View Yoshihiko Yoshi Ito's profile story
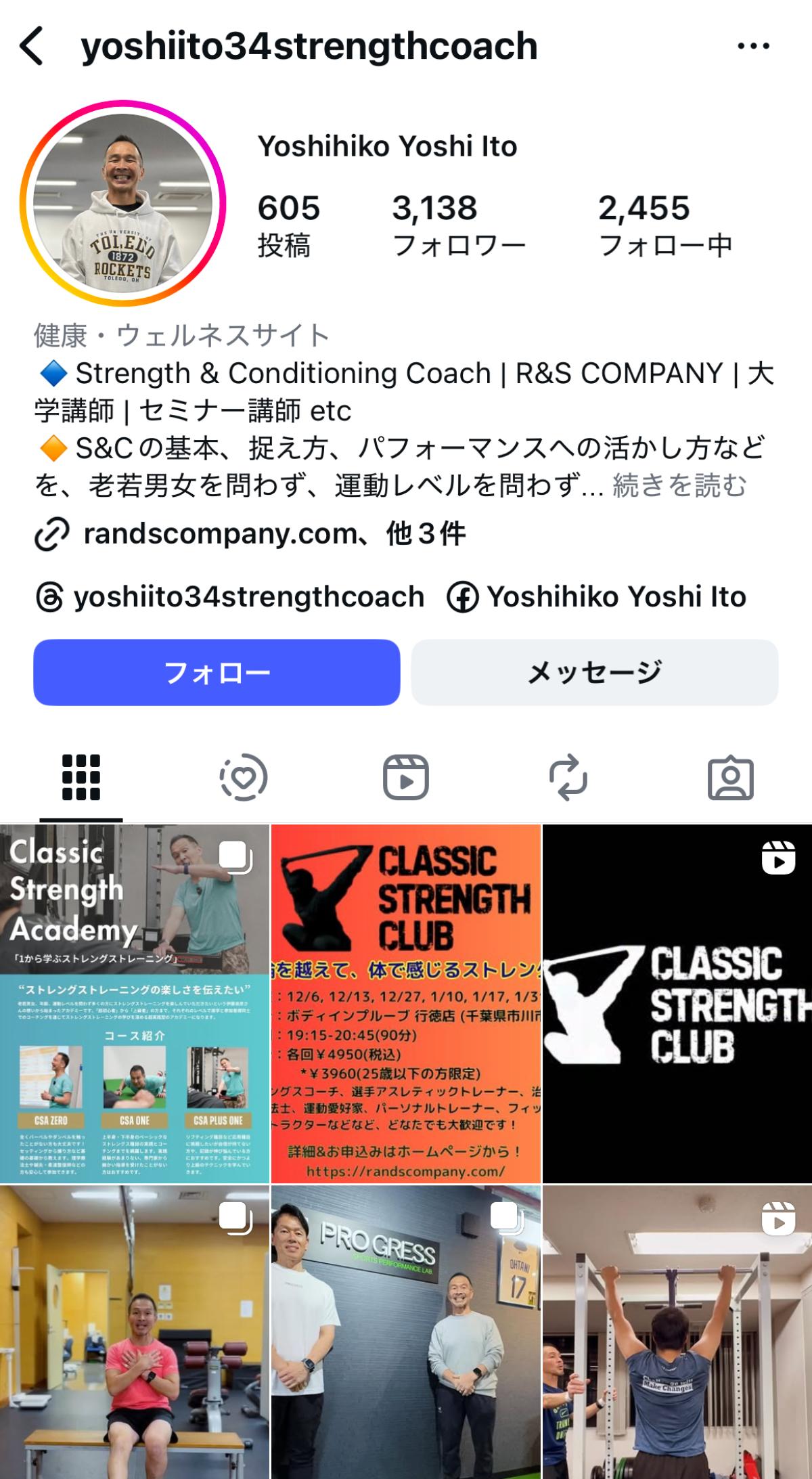 [122, 203]
